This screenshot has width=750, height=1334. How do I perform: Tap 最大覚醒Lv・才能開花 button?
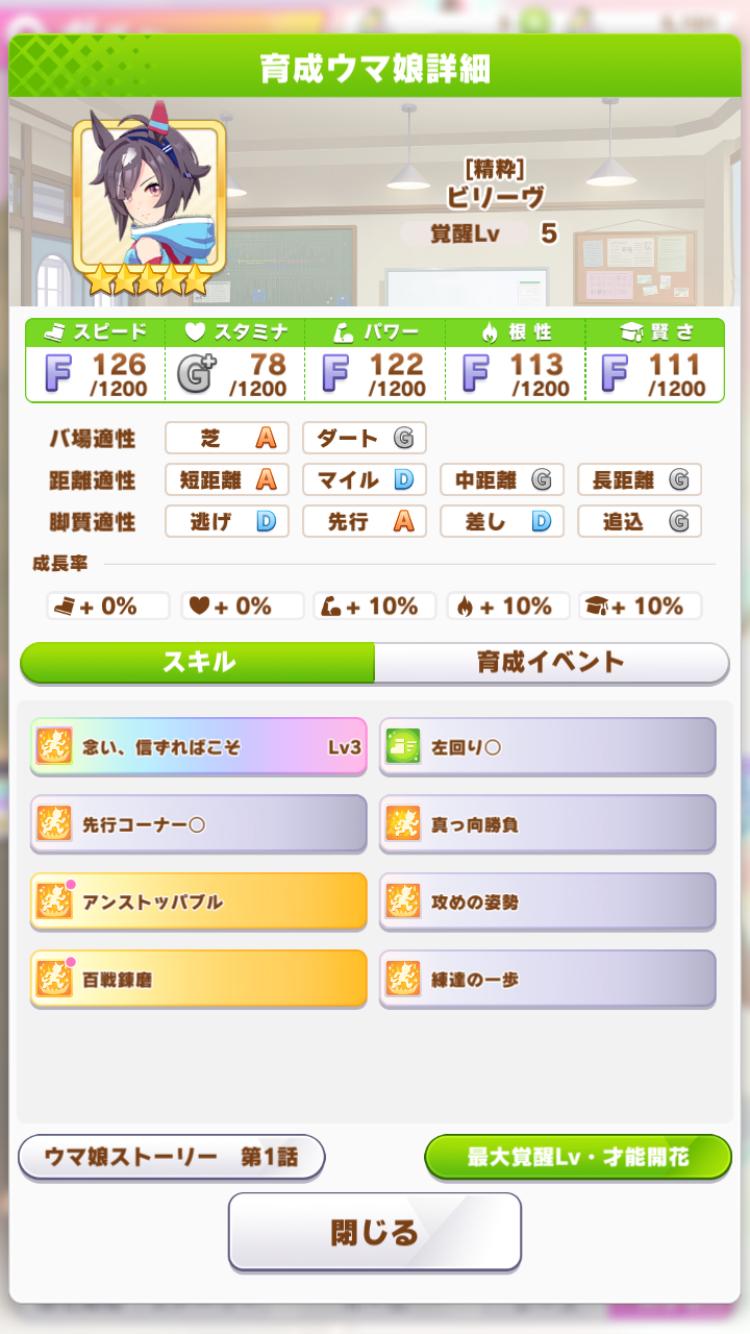click(x=578, y=1158)
